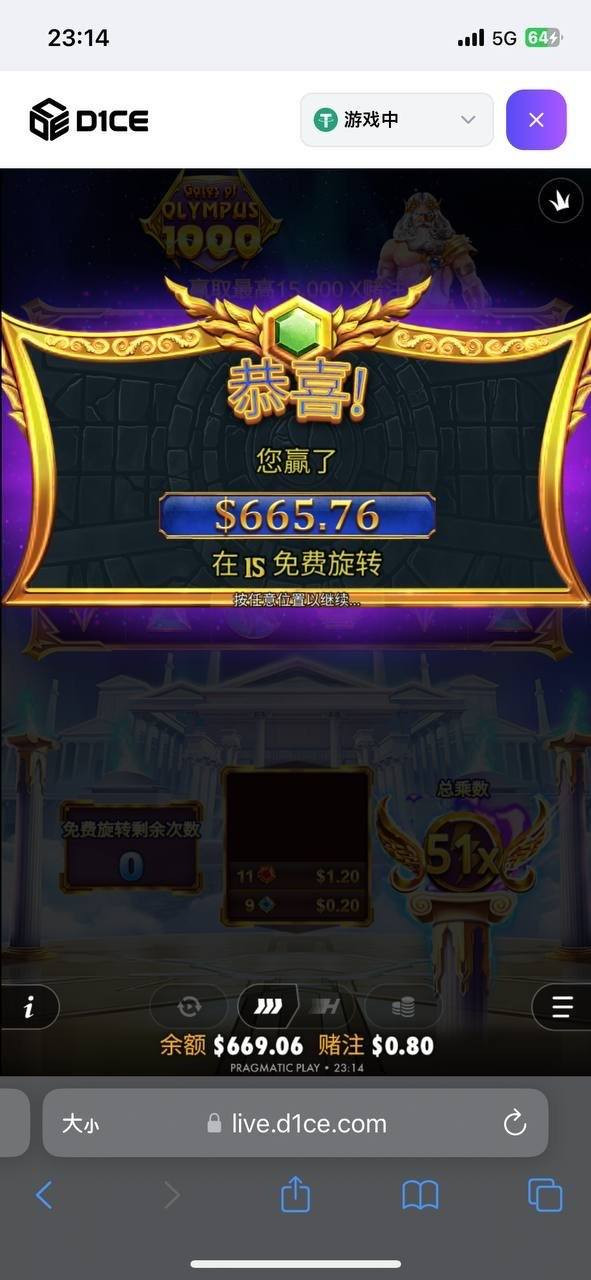Go back in Safari

pyautogui.click(x=44, y=1194)
